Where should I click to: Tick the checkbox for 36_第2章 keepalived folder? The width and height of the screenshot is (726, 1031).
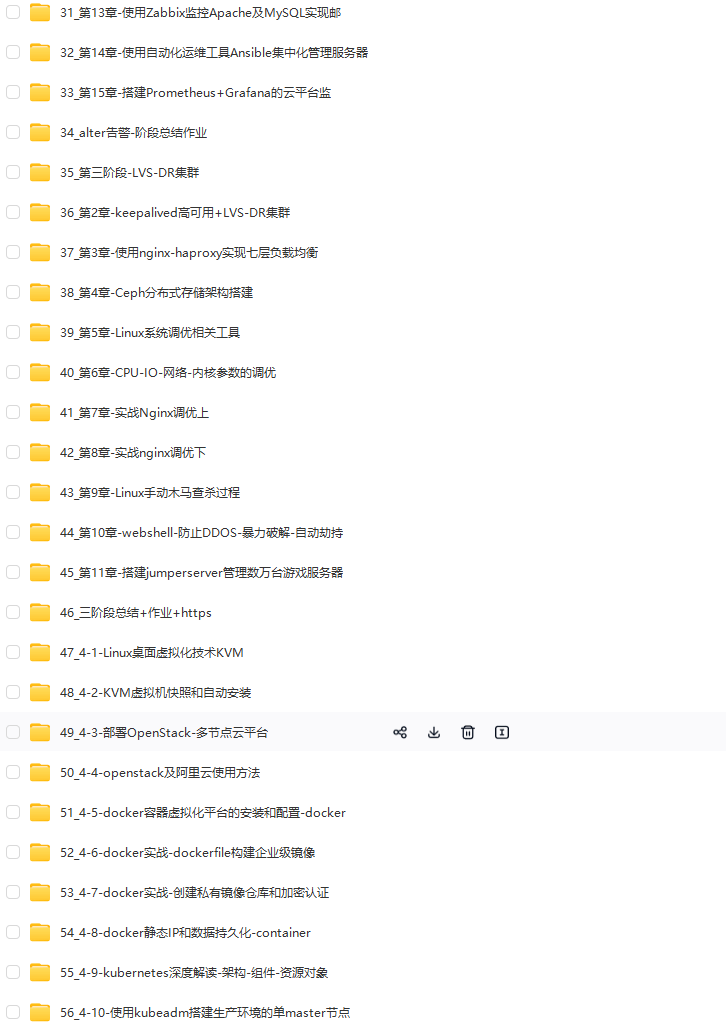tap(13, 212)
